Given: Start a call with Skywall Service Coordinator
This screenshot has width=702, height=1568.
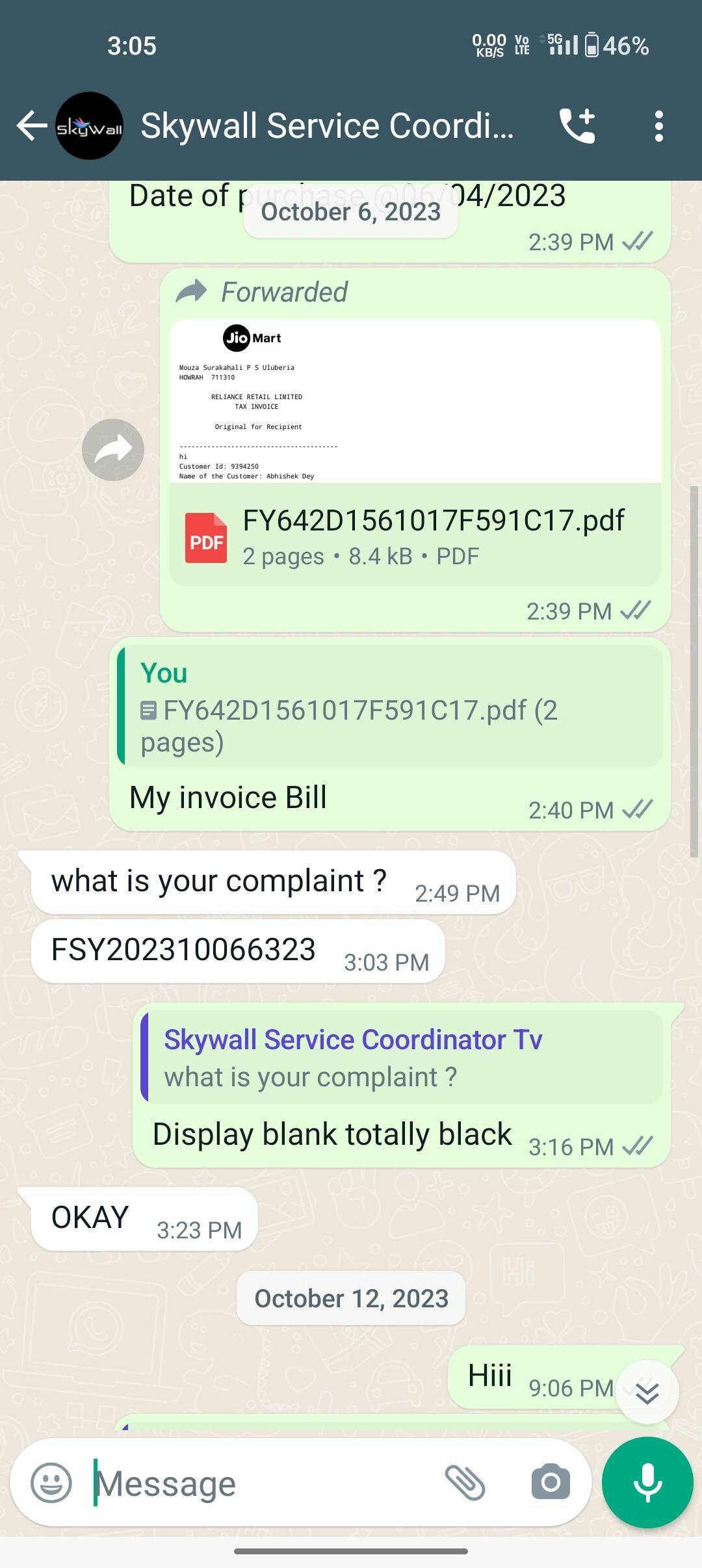Looking at the screenshot, I should pos(577,125).
